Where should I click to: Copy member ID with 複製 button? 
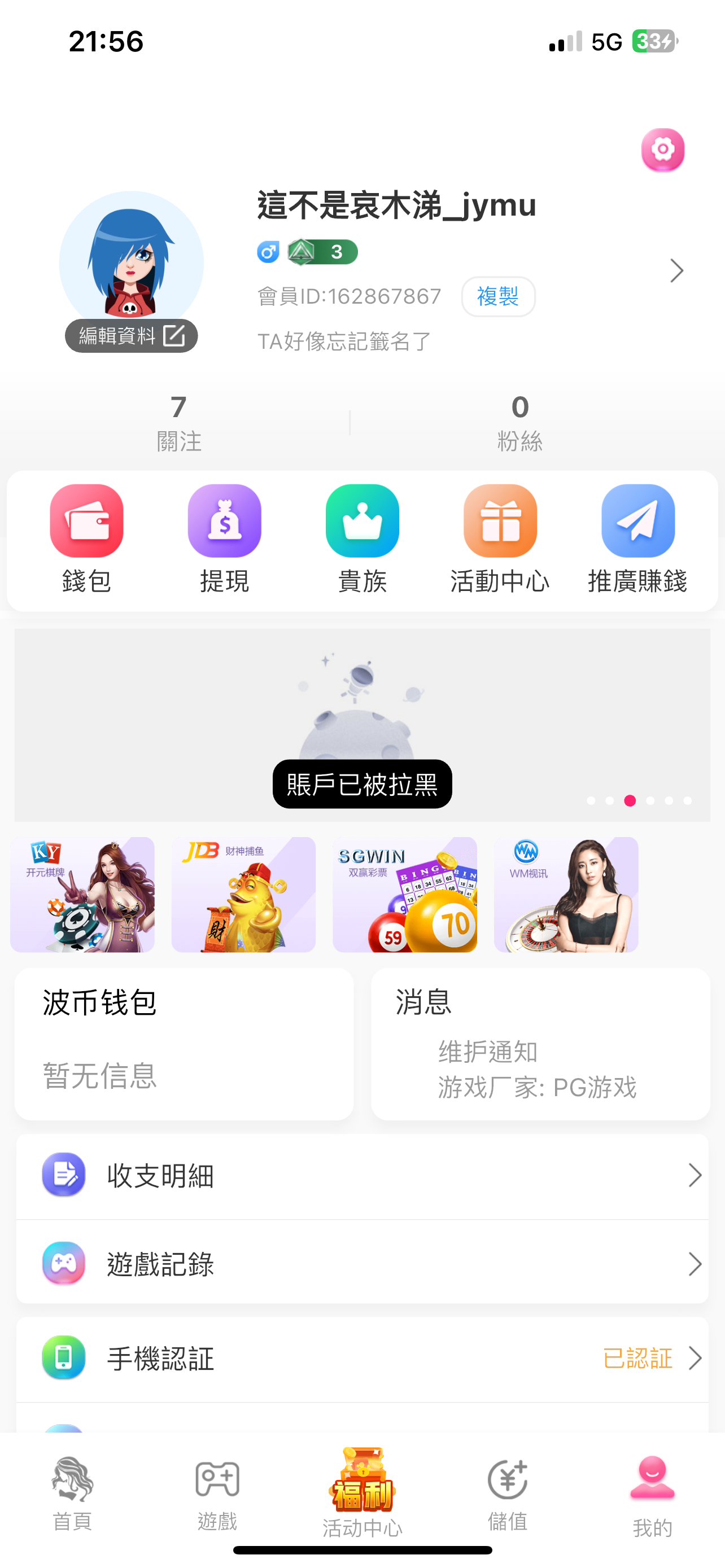tap(498, 296)
